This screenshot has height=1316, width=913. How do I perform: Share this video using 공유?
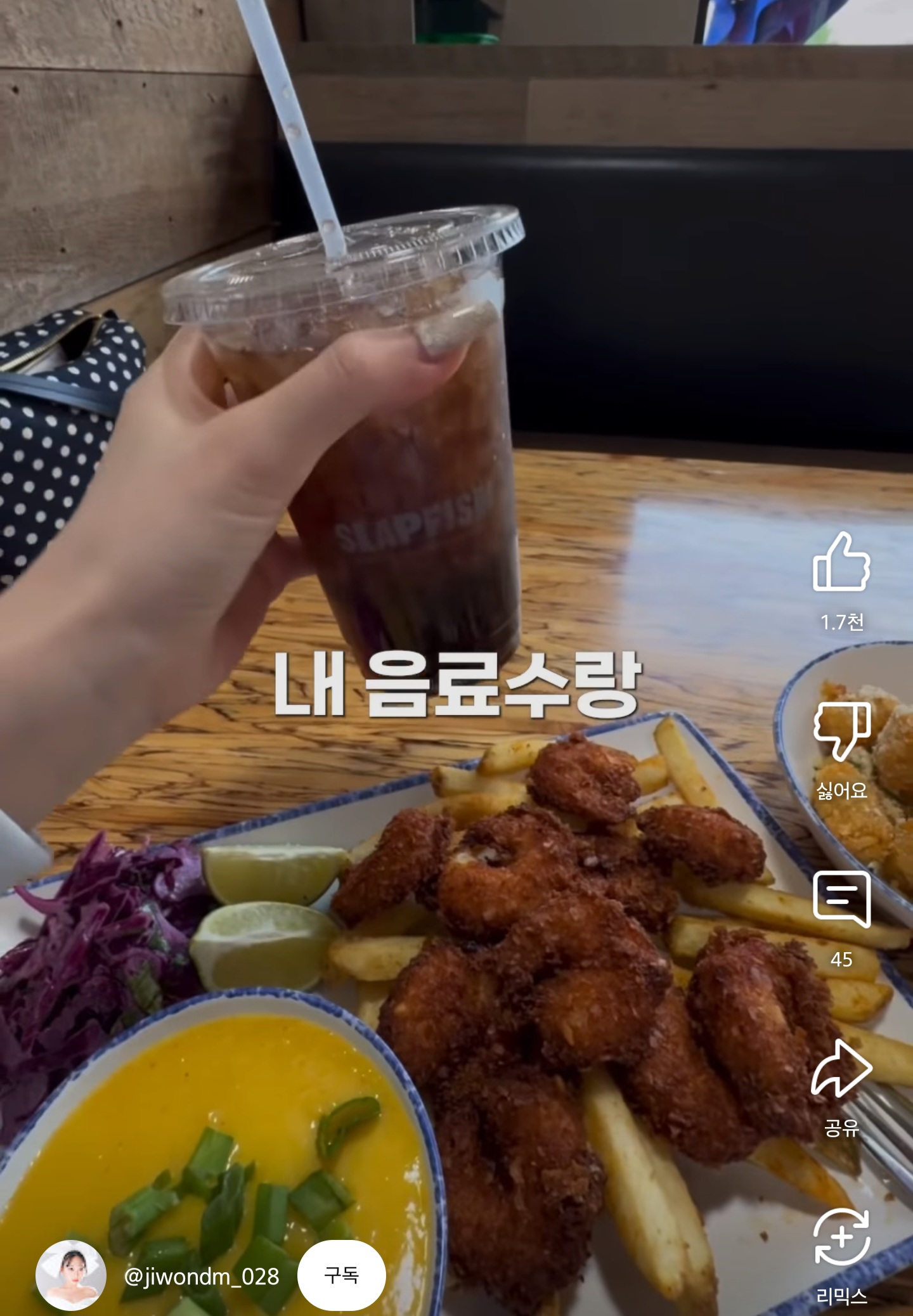tap(841, 1068)
